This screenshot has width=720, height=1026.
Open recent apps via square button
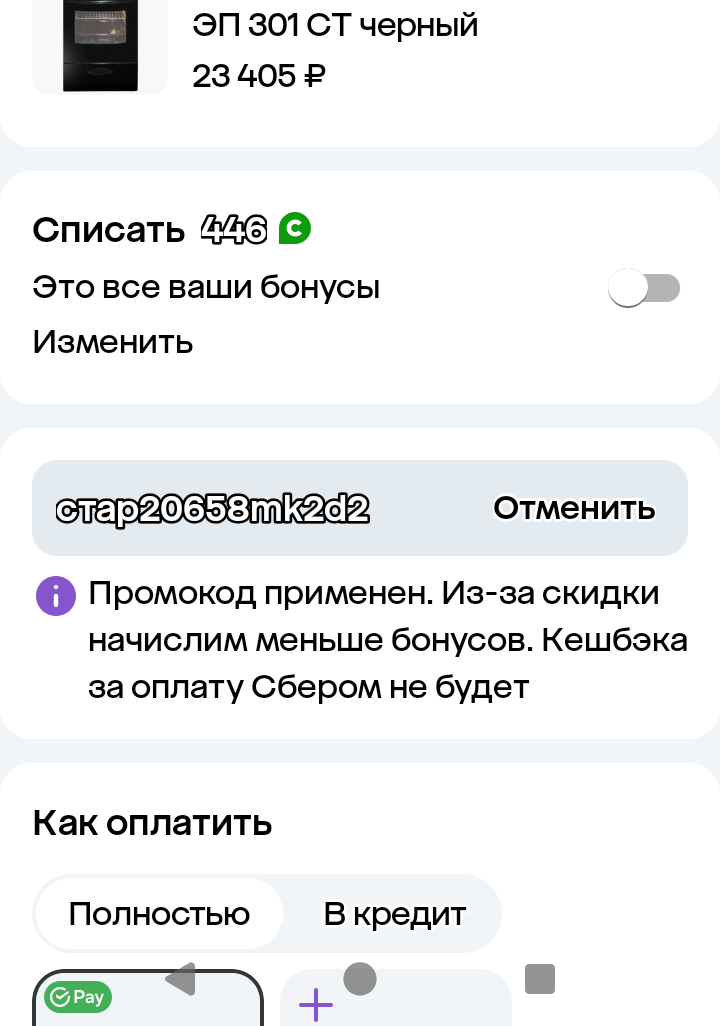pos(540,979)
